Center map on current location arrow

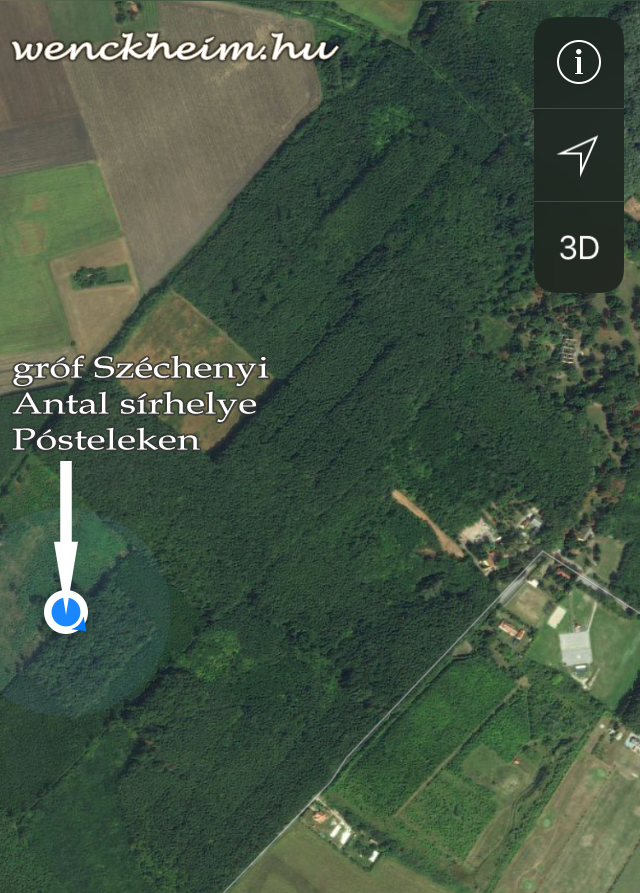[x=578, y=155]
